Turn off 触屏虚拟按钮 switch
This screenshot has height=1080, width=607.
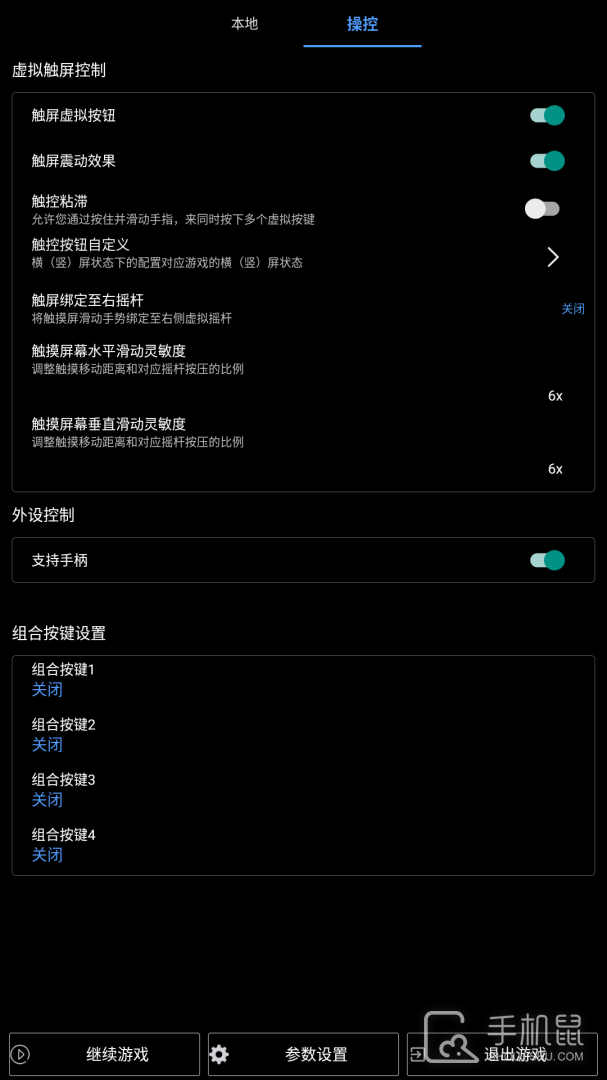(x=547, y=116)
